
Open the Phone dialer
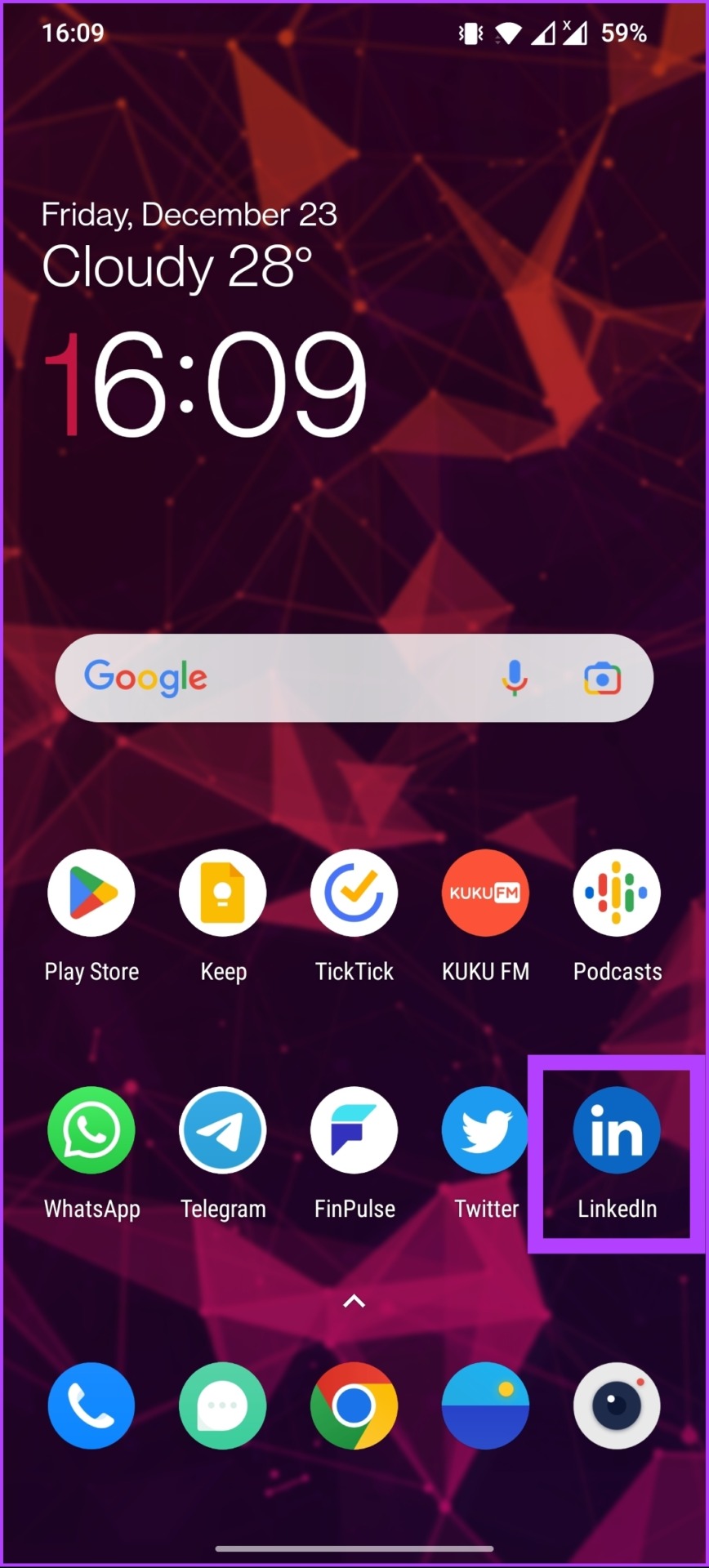point(91,1406)
